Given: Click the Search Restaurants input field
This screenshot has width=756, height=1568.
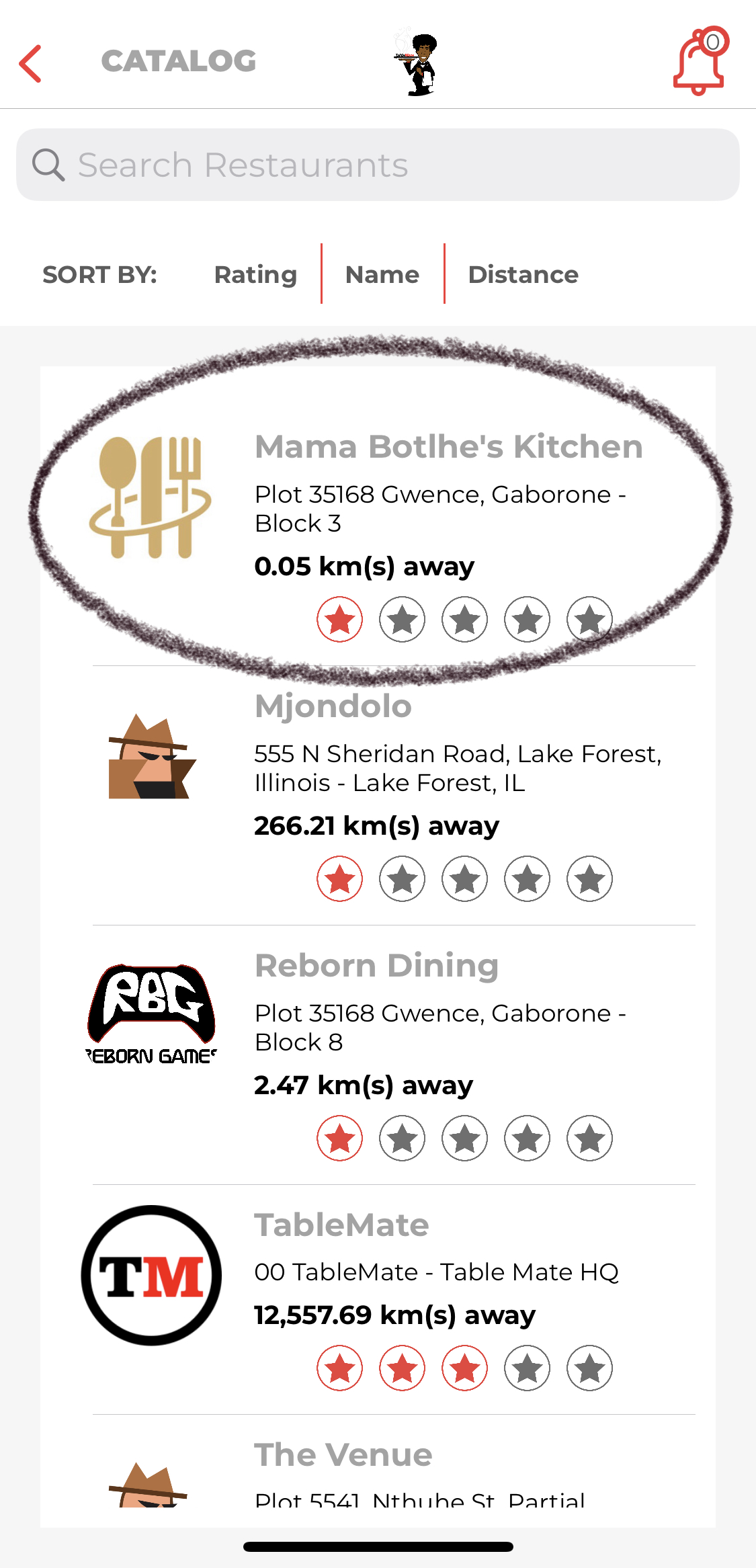Looking at the screenshot, I should (378, 163).
